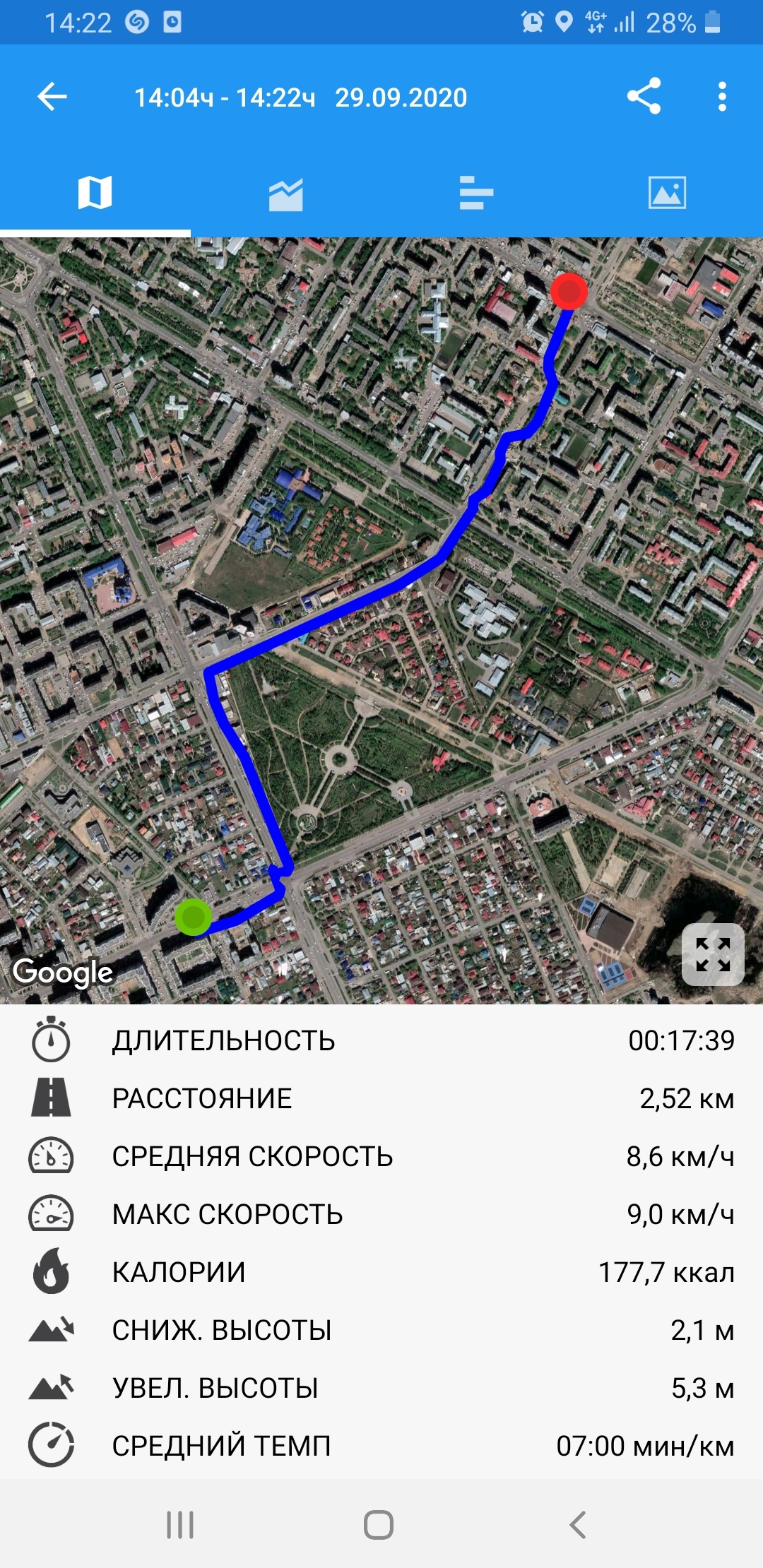Switch to the splits bars tab
The height and width of the screenshot is (1568, 763).
pos(476,194)
